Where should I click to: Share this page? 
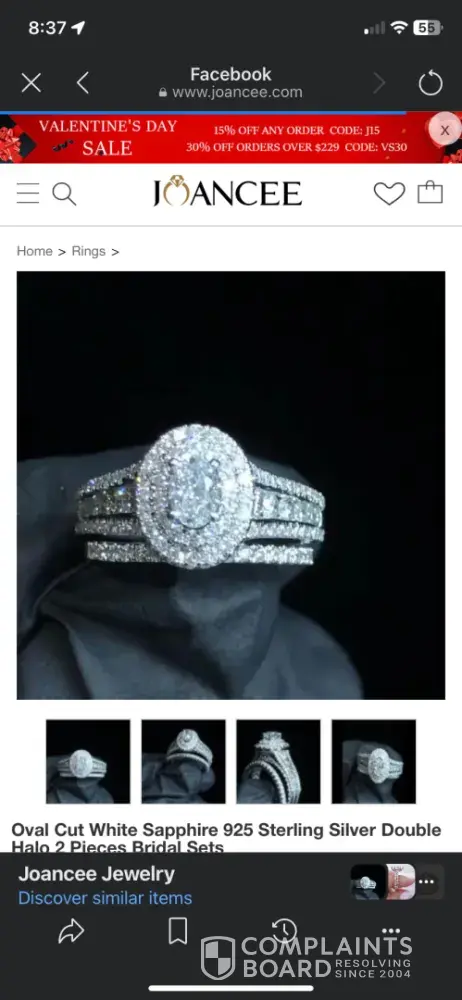pyautogui.click(x=71, y=932)
